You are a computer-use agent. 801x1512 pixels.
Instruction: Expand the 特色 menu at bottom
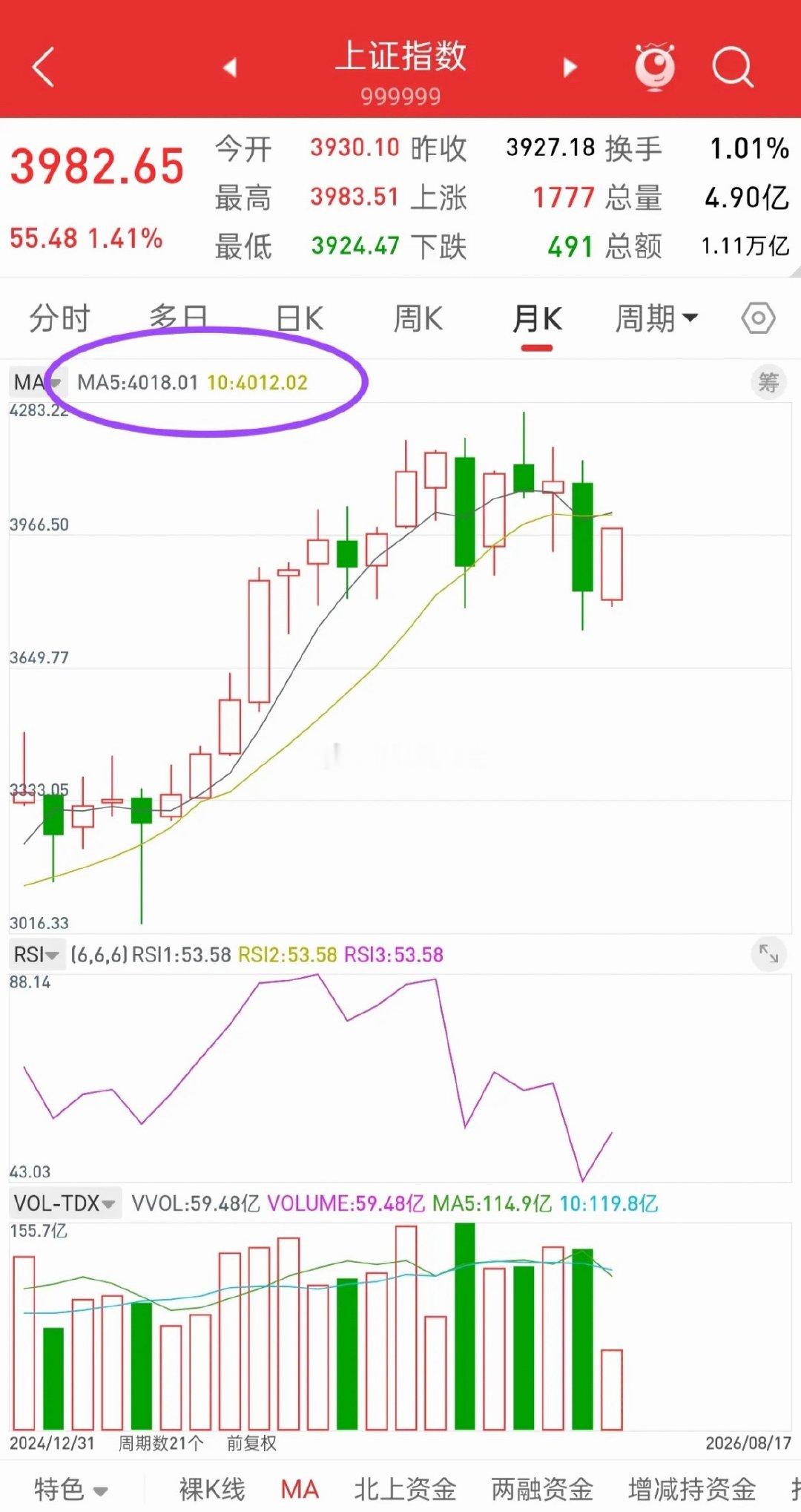(71, 1488)
